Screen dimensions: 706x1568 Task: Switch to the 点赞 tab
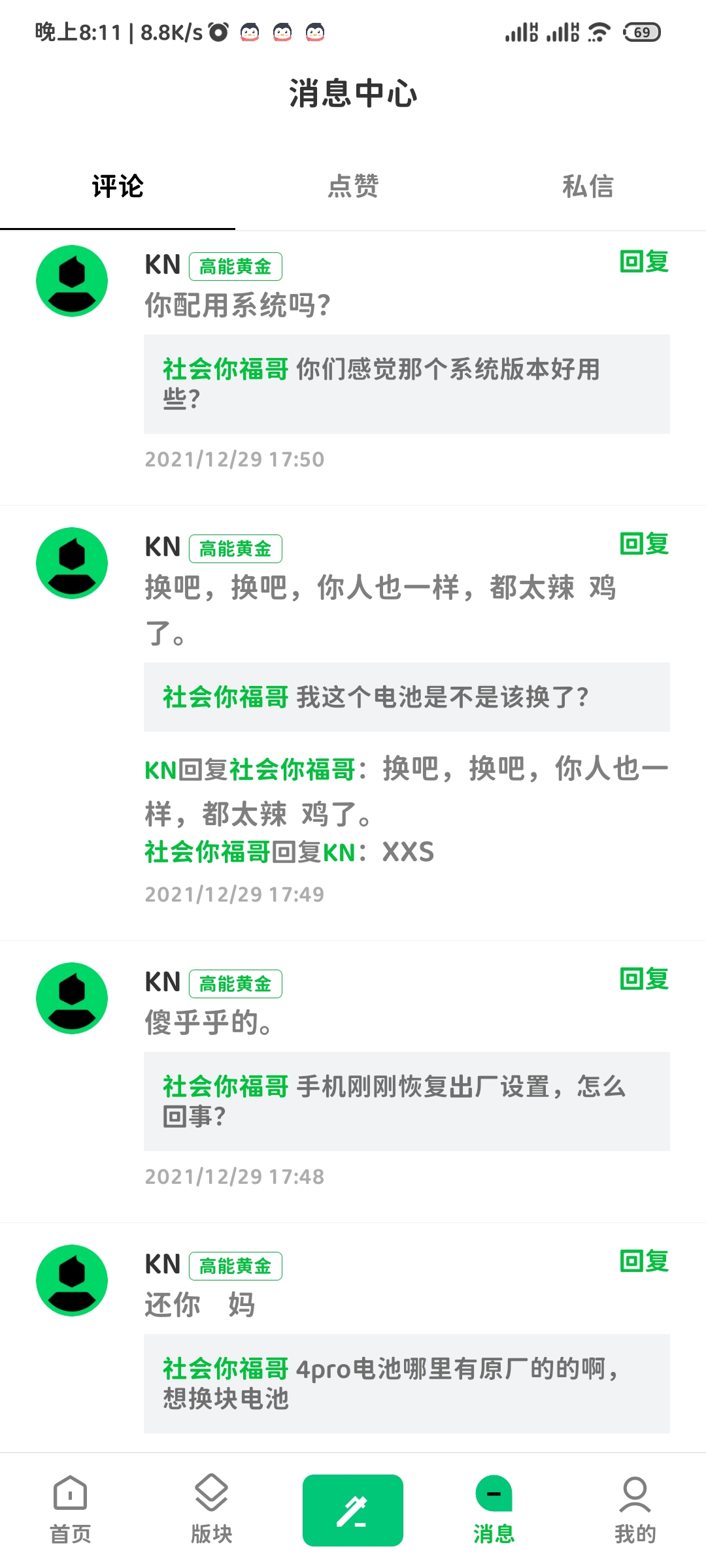tap(353, 186)
